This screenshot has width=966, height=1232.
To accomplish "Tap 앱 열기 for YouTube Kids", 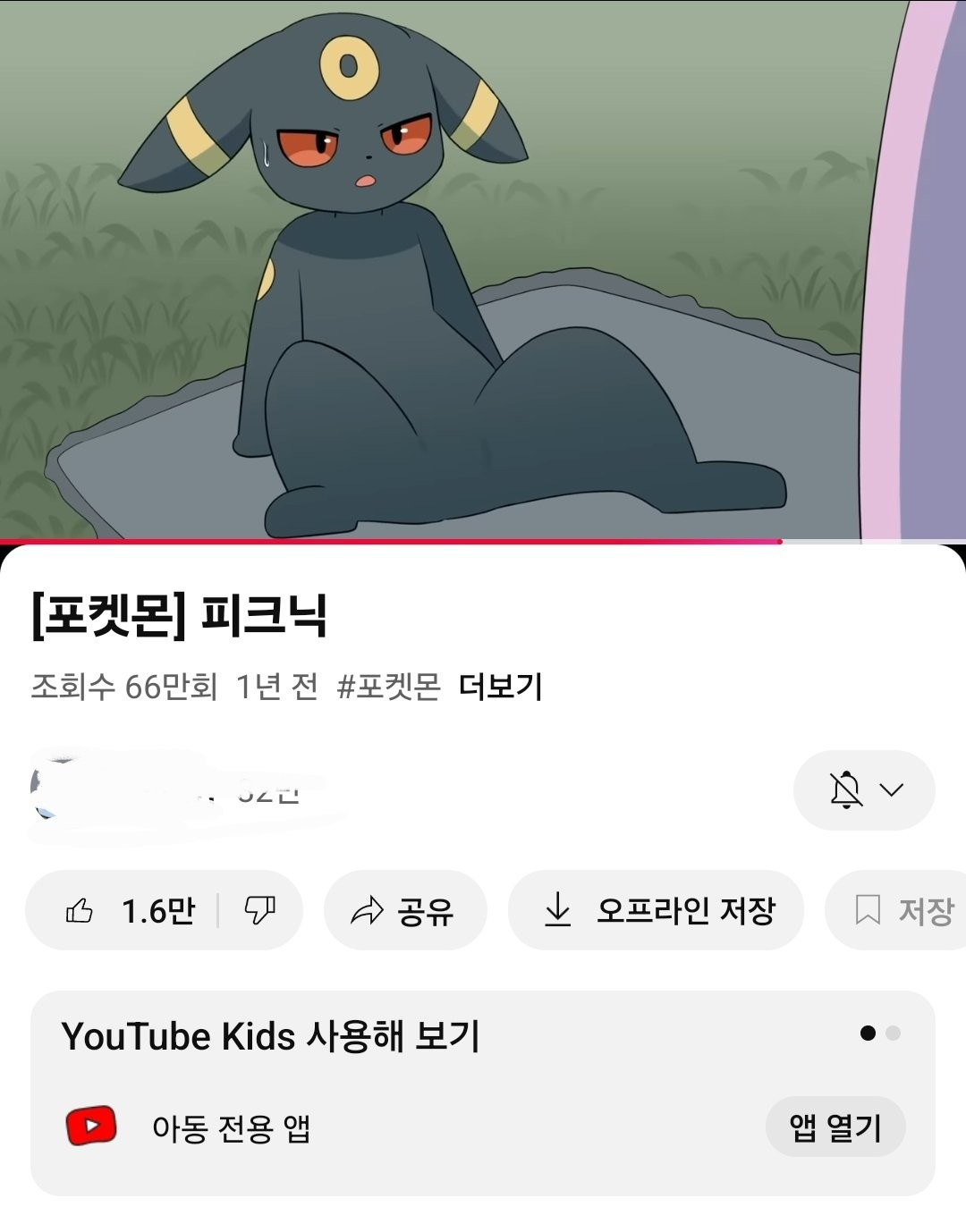I will click(835, 1127).
